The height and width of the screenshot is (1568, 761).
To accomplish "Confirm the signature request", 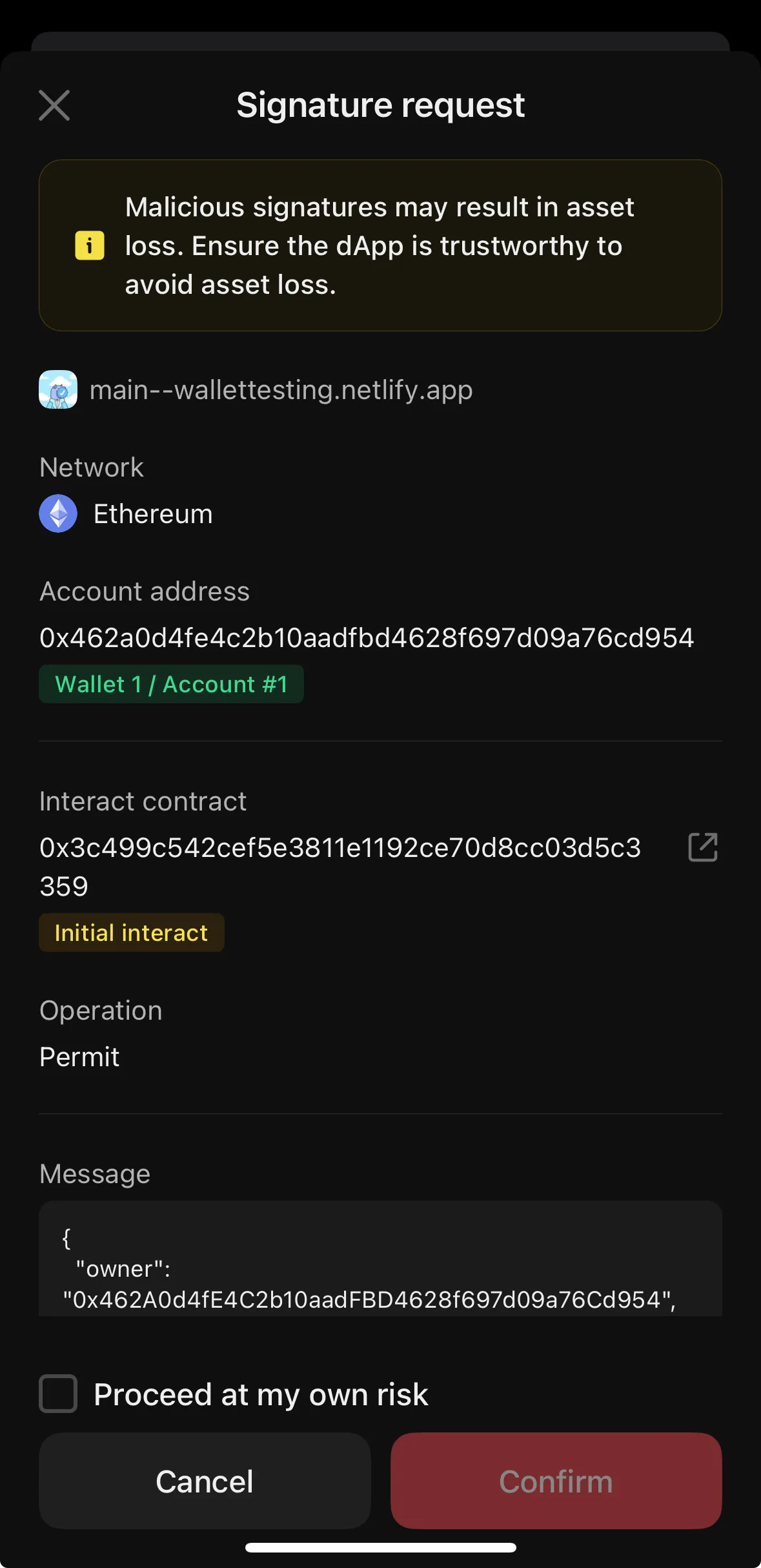I will coord(556,1481).
